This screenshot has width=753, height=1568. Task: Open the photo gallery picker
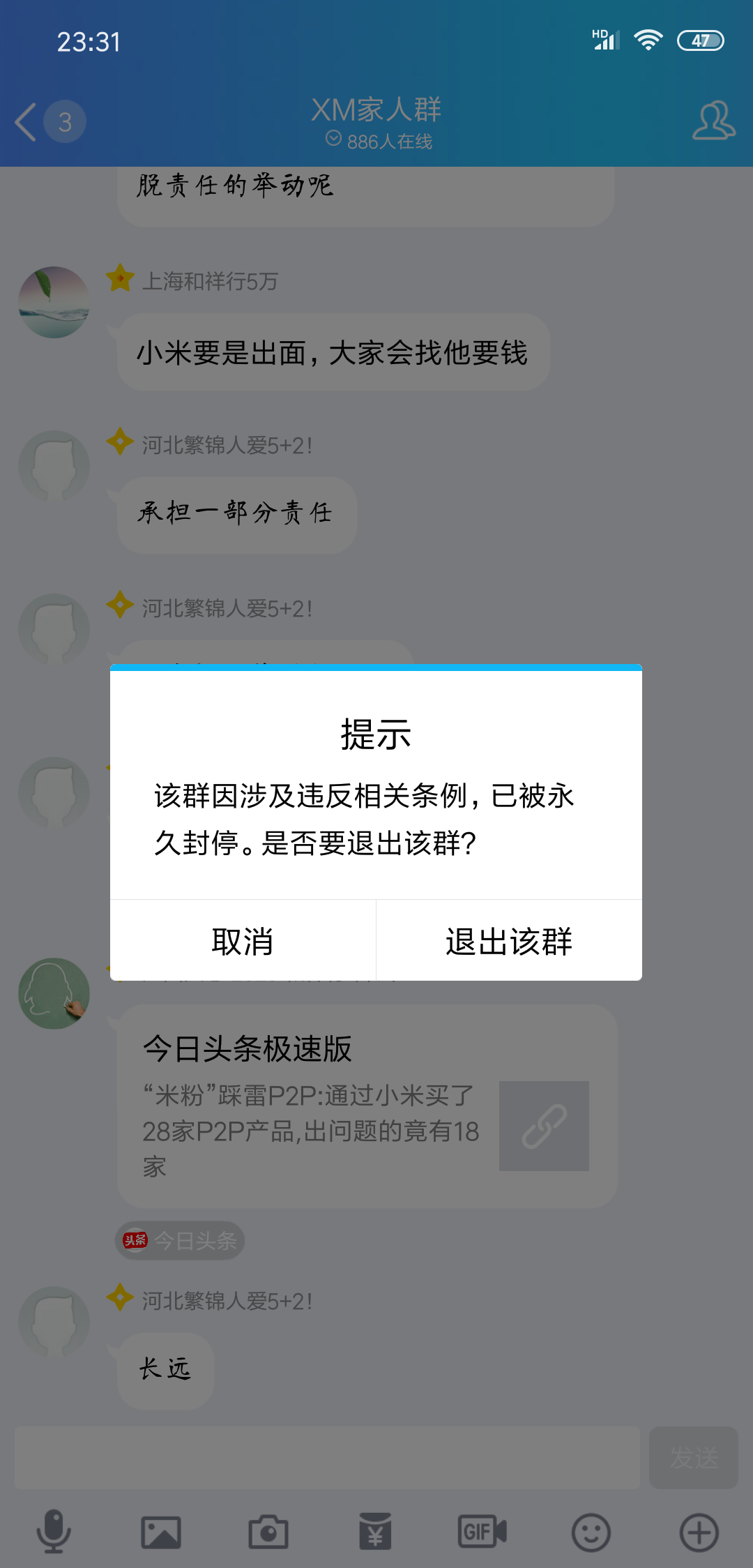[x=161, y=1532]
